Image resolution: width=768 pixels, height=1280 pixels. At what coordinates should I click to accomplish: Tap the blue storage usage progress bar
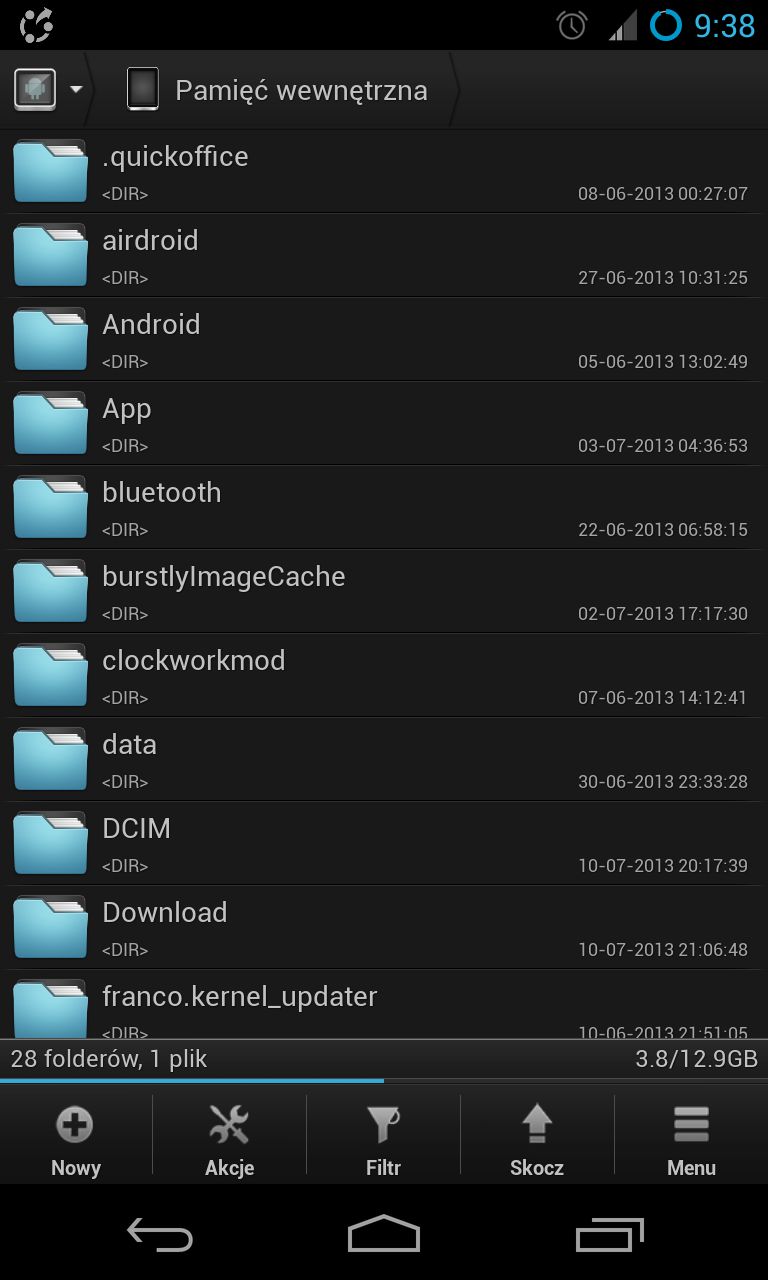[x=190, y=1083]
